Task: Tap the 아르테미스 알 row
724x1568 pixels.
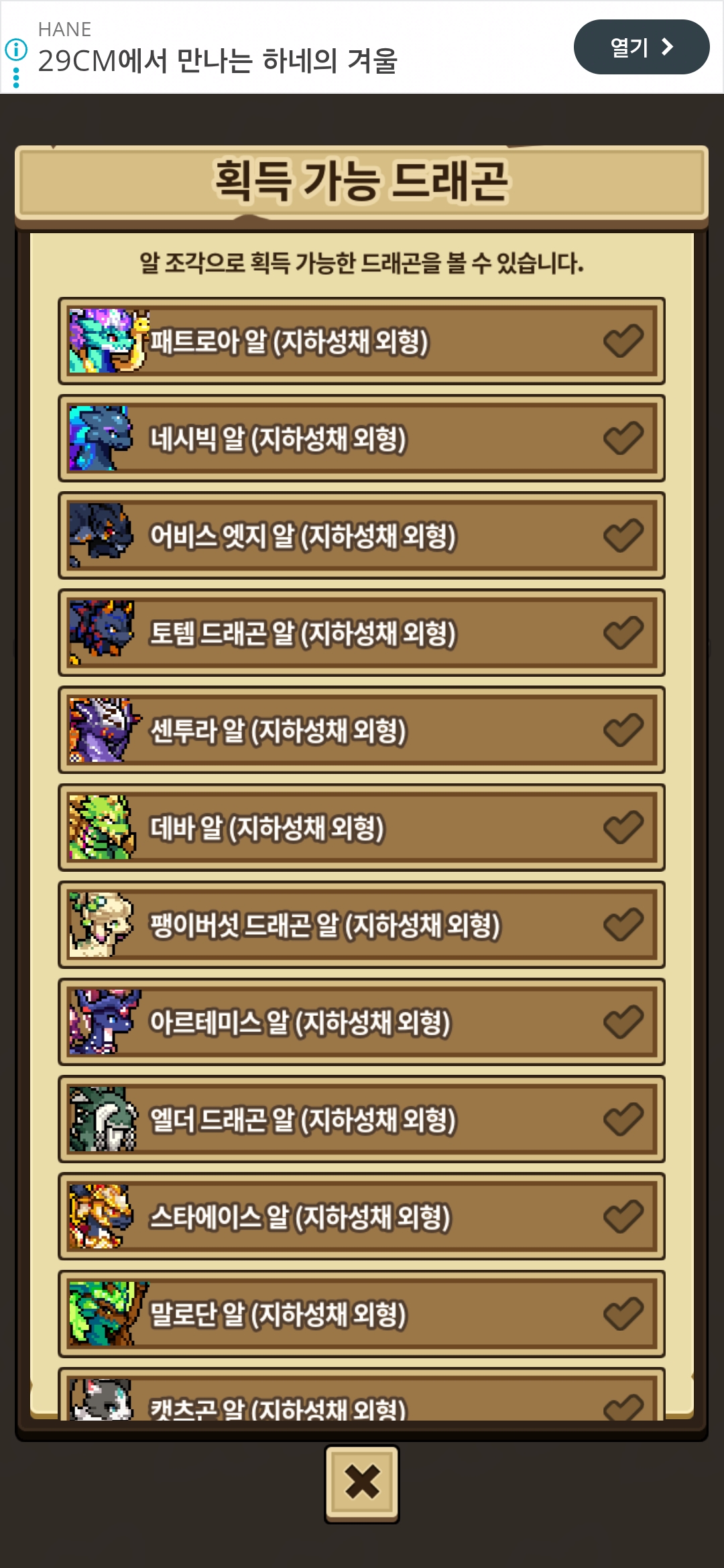Action: (362, 1022)
